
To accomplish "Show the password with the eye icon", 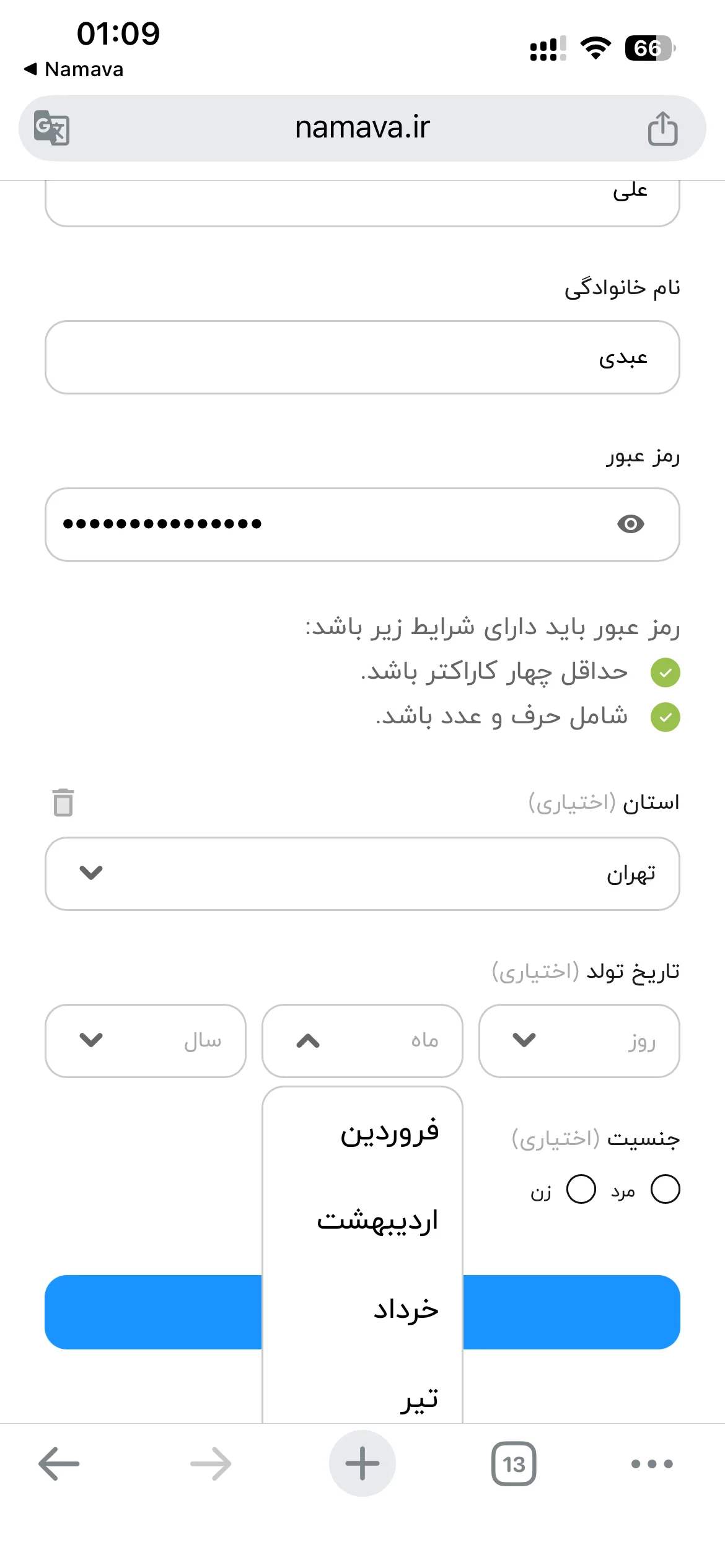I will (x=631, y=524).
